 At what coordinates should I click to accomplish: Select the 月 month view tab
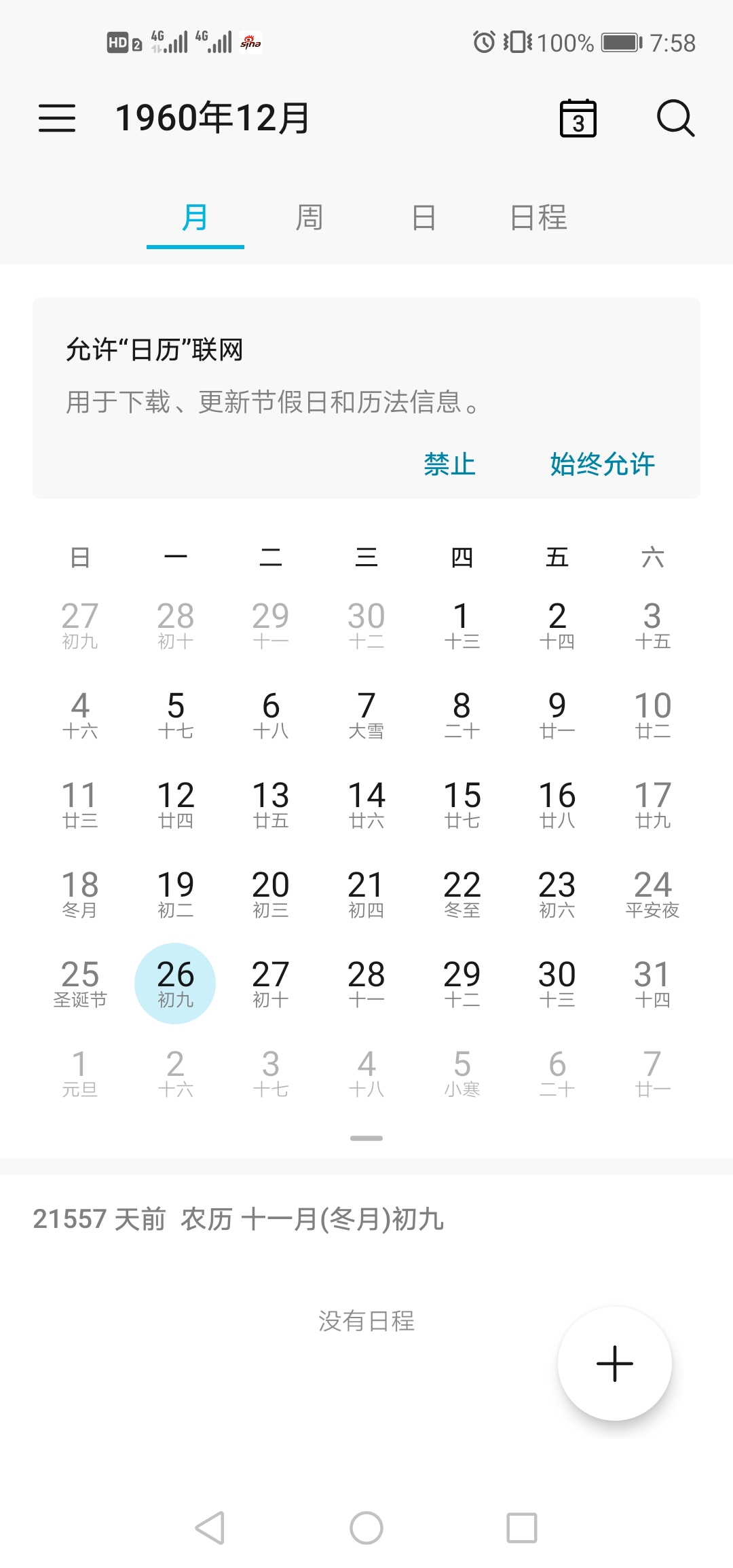tap(195, 218)
